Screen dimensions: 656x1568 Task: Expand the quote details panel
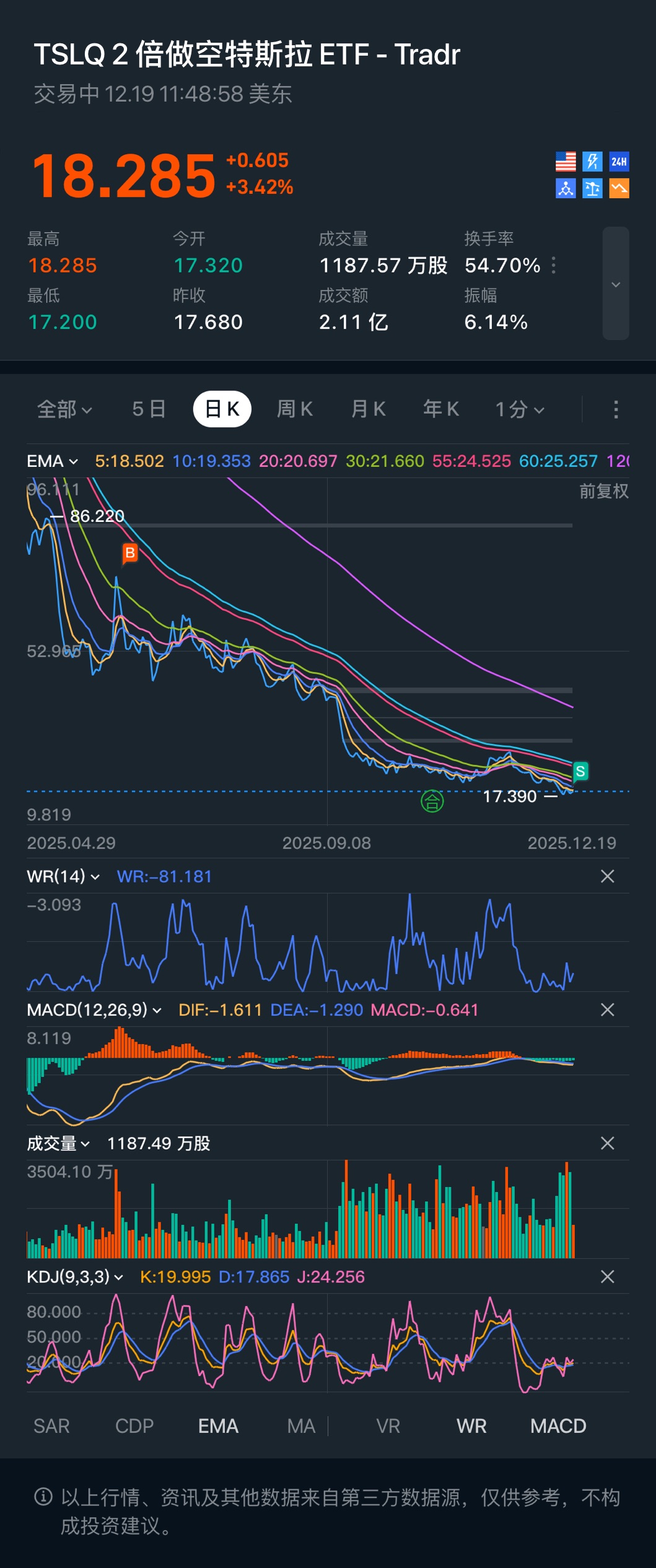[x=616, y=284]
